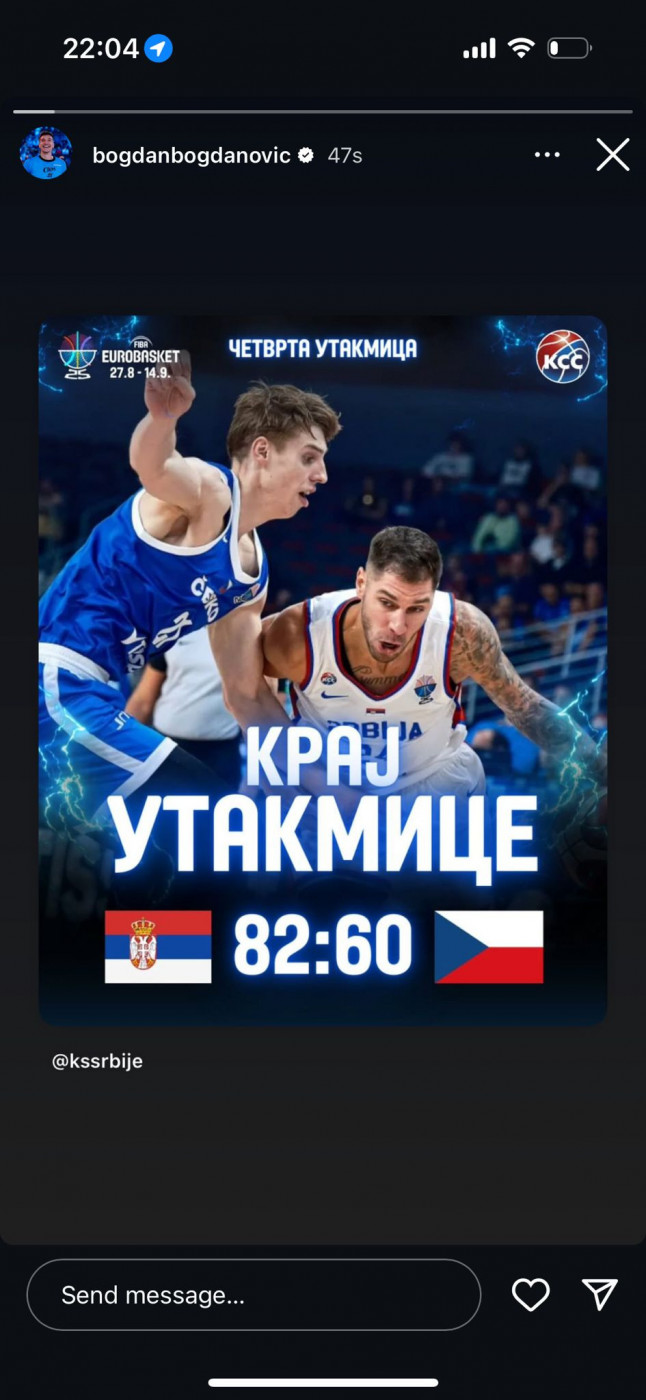This screenshot has width=646, height=1400.
Task: Open bogdanbogdanovic's profile picture
Action: point(46,154)
